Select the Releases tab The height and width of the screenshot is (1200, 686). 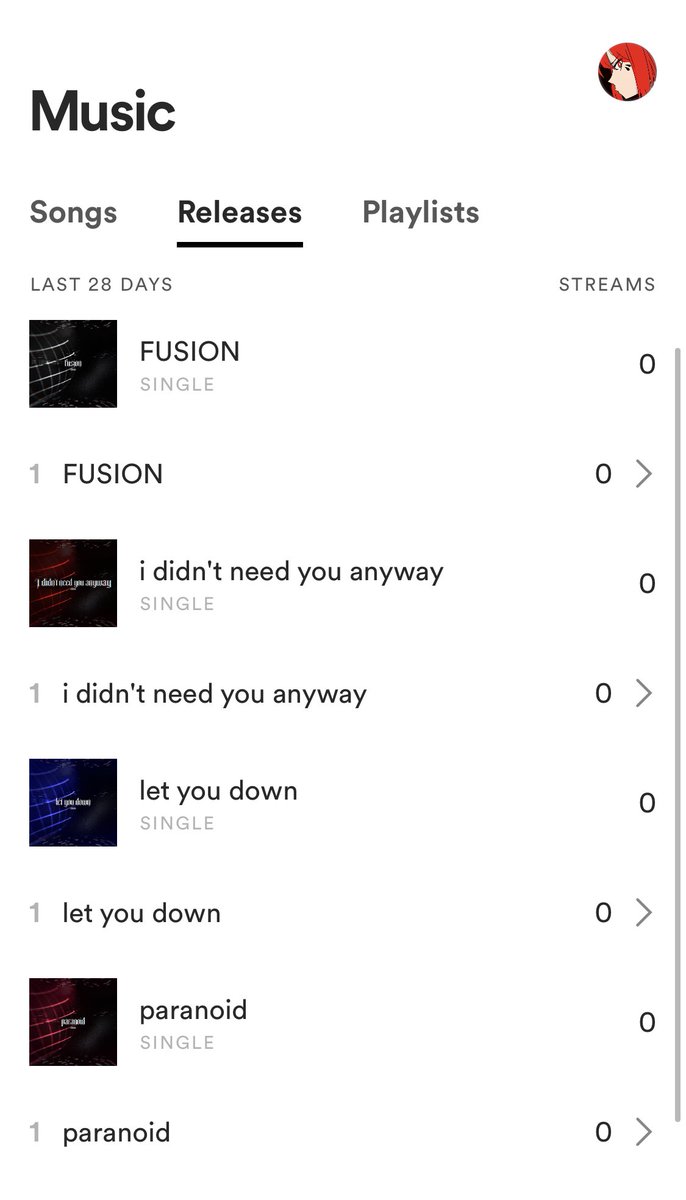[240, 212]
